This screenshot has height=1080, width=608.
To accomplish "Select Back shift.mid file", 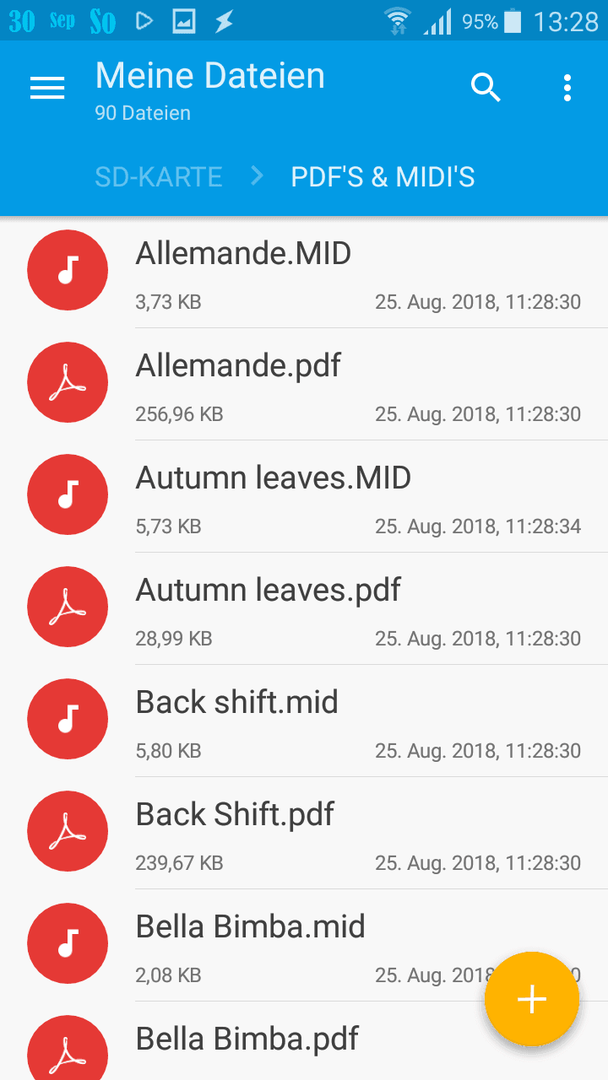I will pos(304,720).
